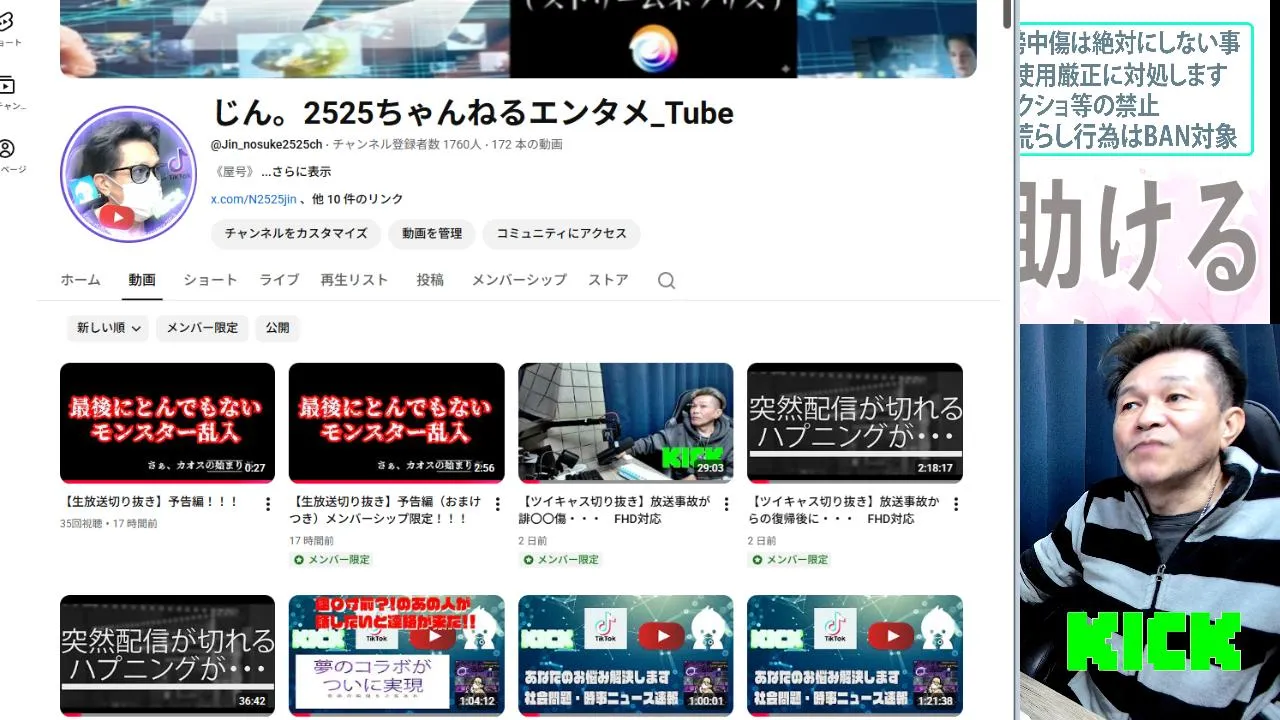Open コミュニティにアクセス button
Screen dimensions: 1280x720
(561, 233)
